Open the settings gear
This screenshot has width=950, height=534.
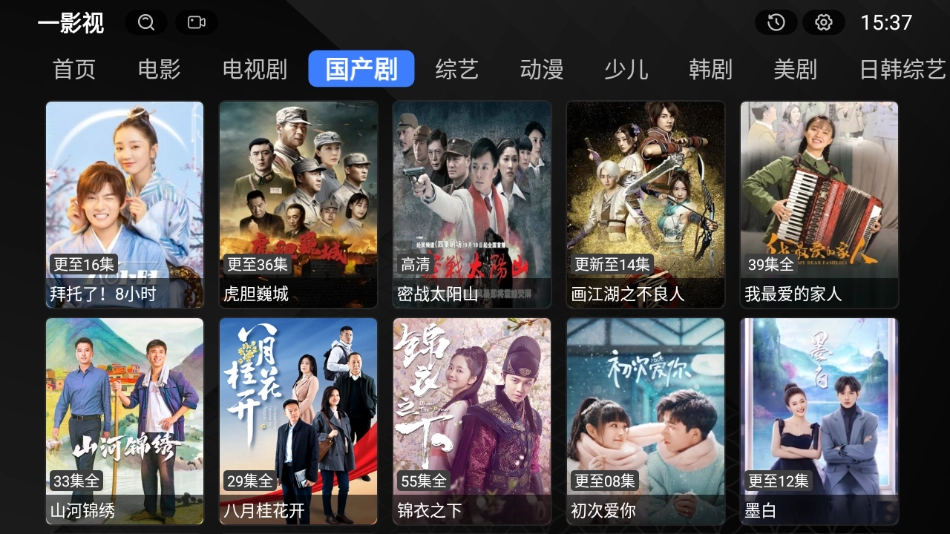824,22
